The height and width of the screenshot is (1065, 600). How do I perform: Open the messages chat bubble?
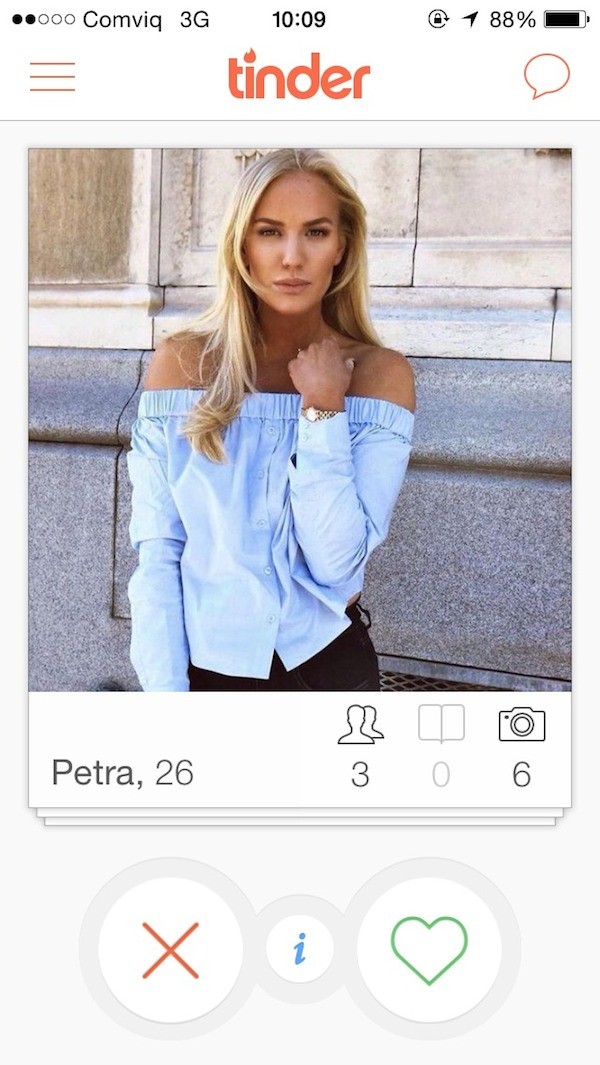546,76
